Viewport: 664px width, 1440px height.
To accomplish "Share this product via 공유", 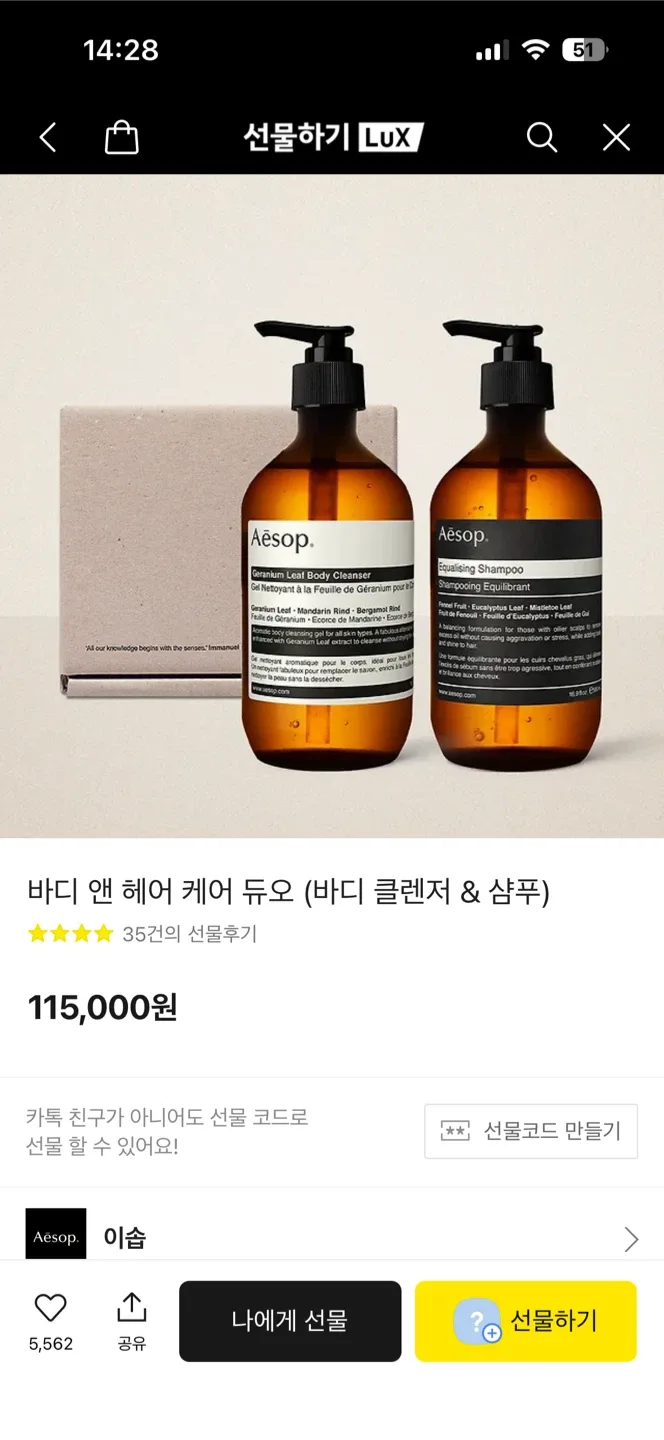I will tap(131, 1320).
